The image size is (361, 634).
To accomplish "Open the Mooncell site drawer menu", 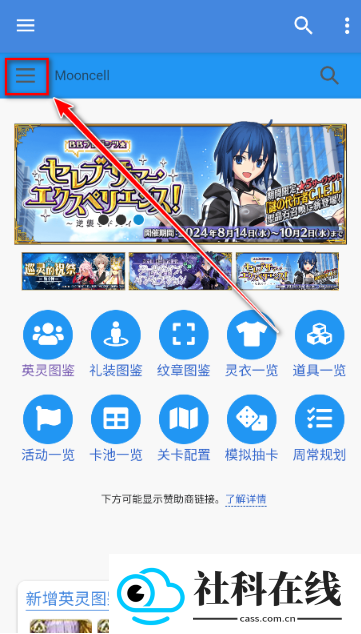I will [x=25, y=76].
